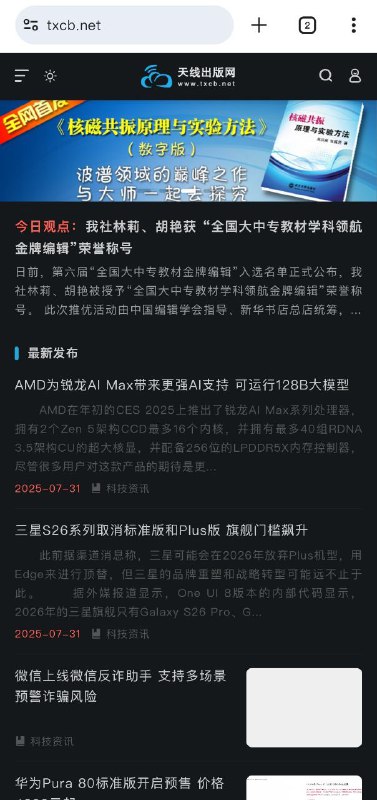Image resolution: width=377 pixels, height=800 pixels.
Task: Tap the txcb.net address bar
Action: 124,25
